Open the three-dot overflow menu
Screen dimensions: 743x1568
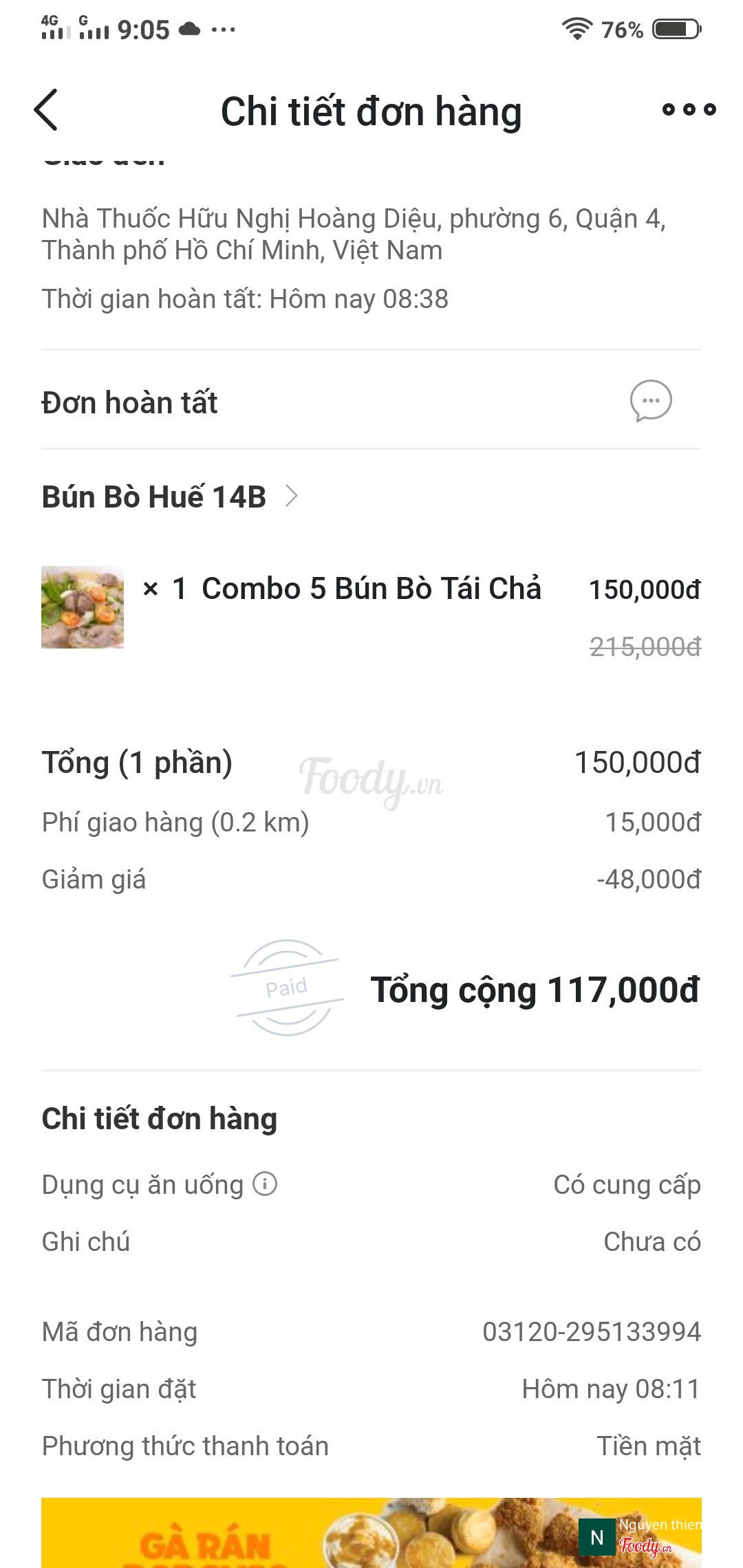coord(689,109)
